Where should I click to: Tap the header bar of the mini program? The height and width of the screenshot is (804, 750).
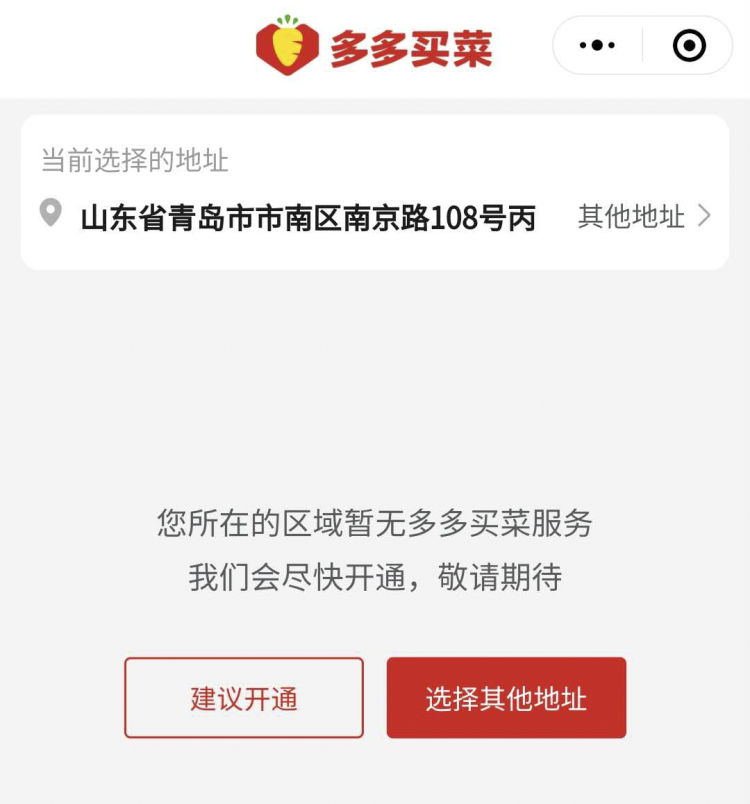click(x=375, y=44)
